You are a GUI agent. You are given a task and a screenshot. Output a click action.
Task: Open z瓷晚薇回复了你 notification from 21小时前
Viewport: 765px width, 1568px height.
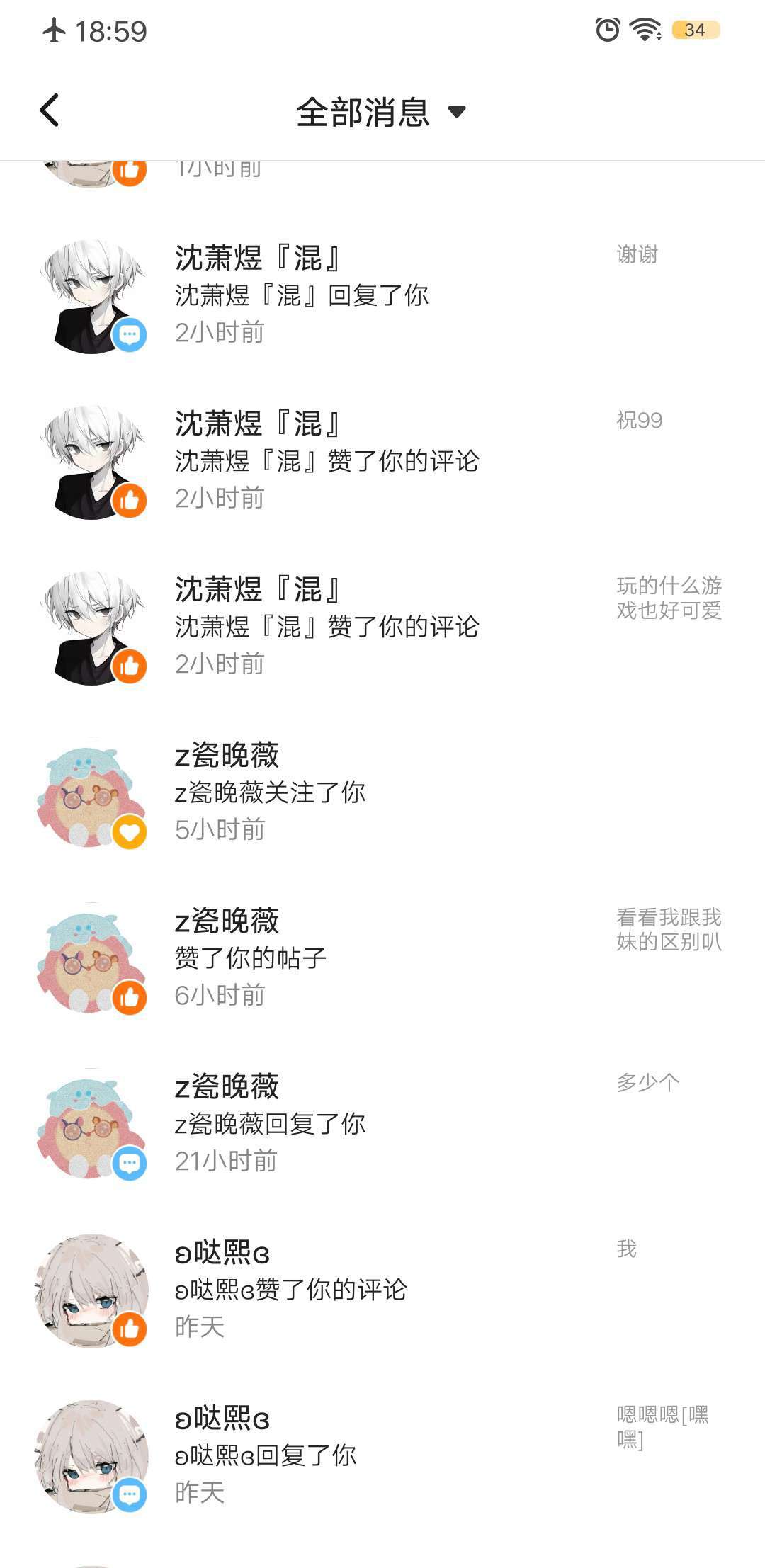coord(382,1124)
